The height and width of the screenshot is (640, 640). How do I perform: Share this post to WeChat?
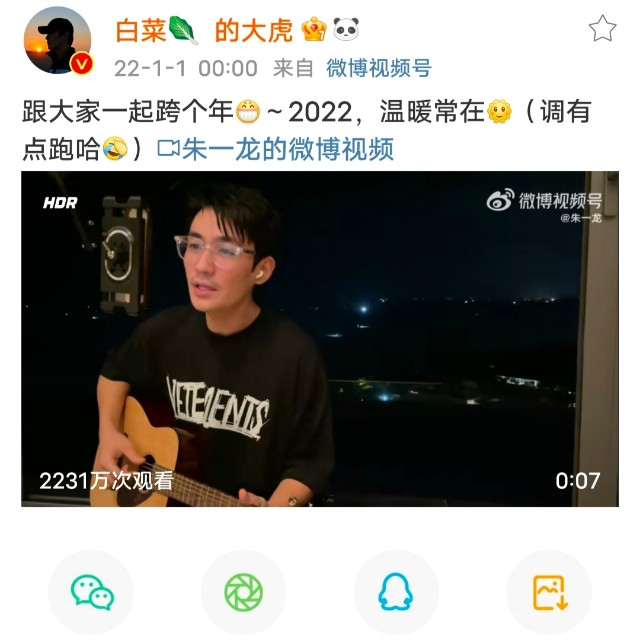tap(91, 592)
